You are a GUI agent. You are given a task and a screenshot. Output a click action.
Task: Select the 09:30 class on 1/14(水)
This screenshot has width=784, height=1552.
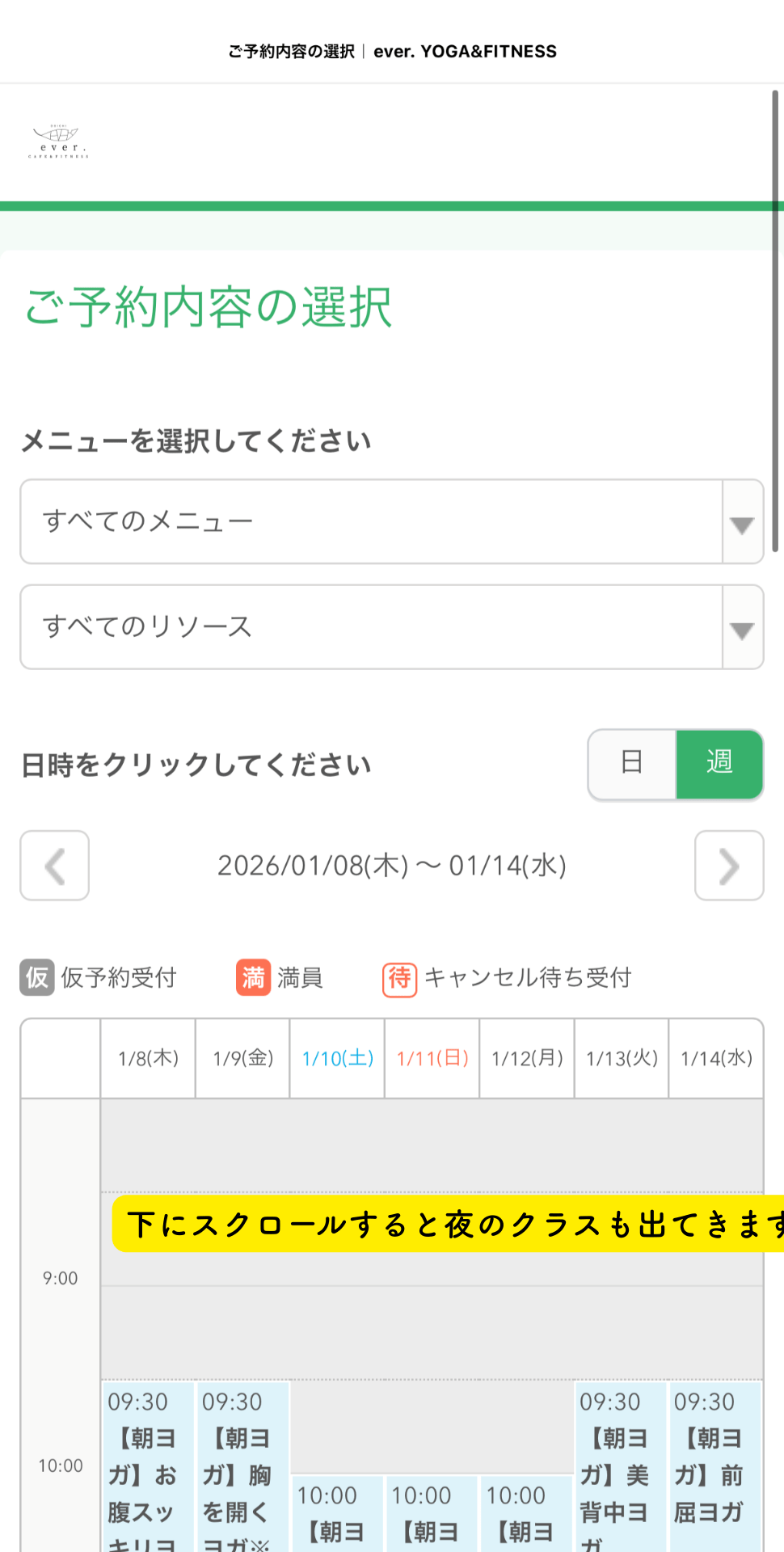pyautogui.click(x=715, y=1463)
